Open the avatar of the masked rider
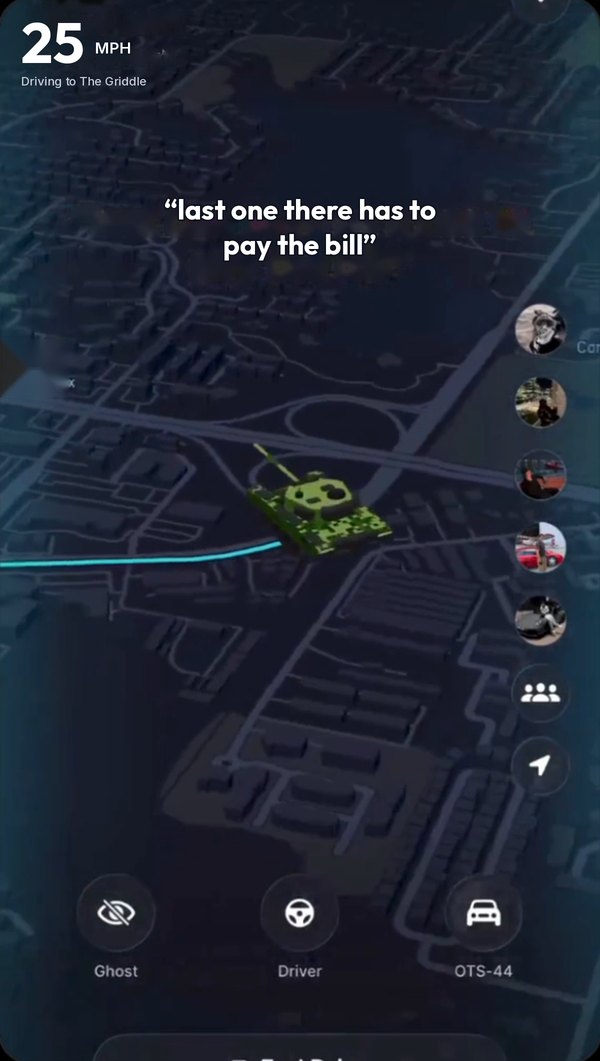 [x=540, y=329]
